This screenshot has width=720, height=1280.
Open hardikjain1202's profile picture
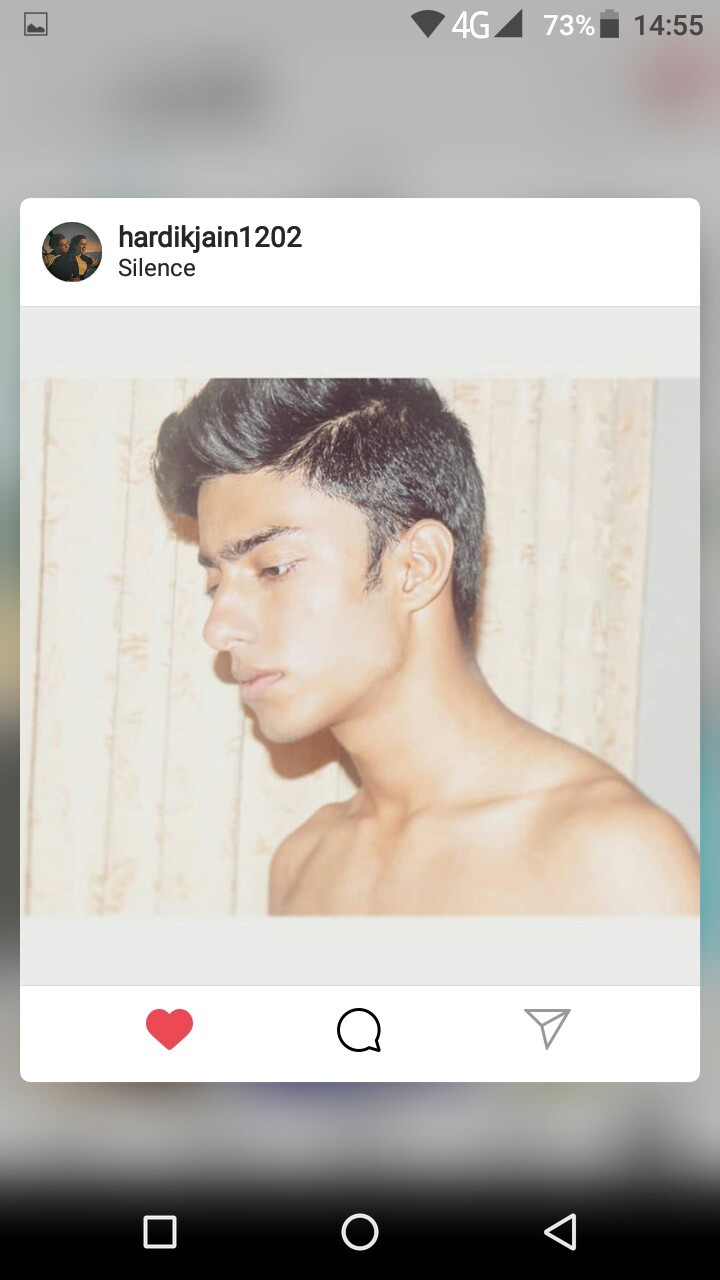pyautogui.click(x=72, y=252)
